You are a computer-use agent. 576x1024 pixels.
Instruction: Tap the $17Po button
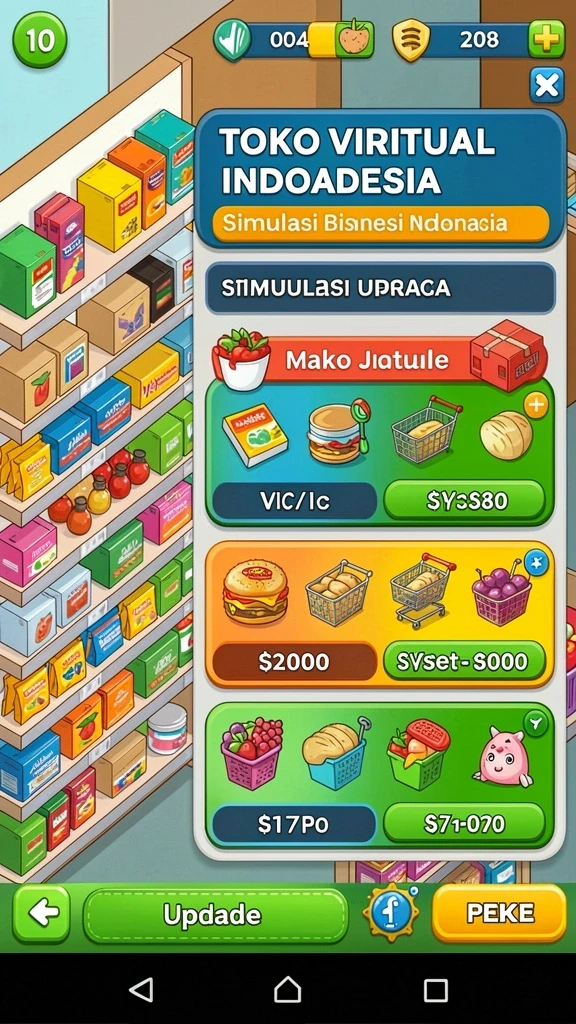[x=295, y=824]
